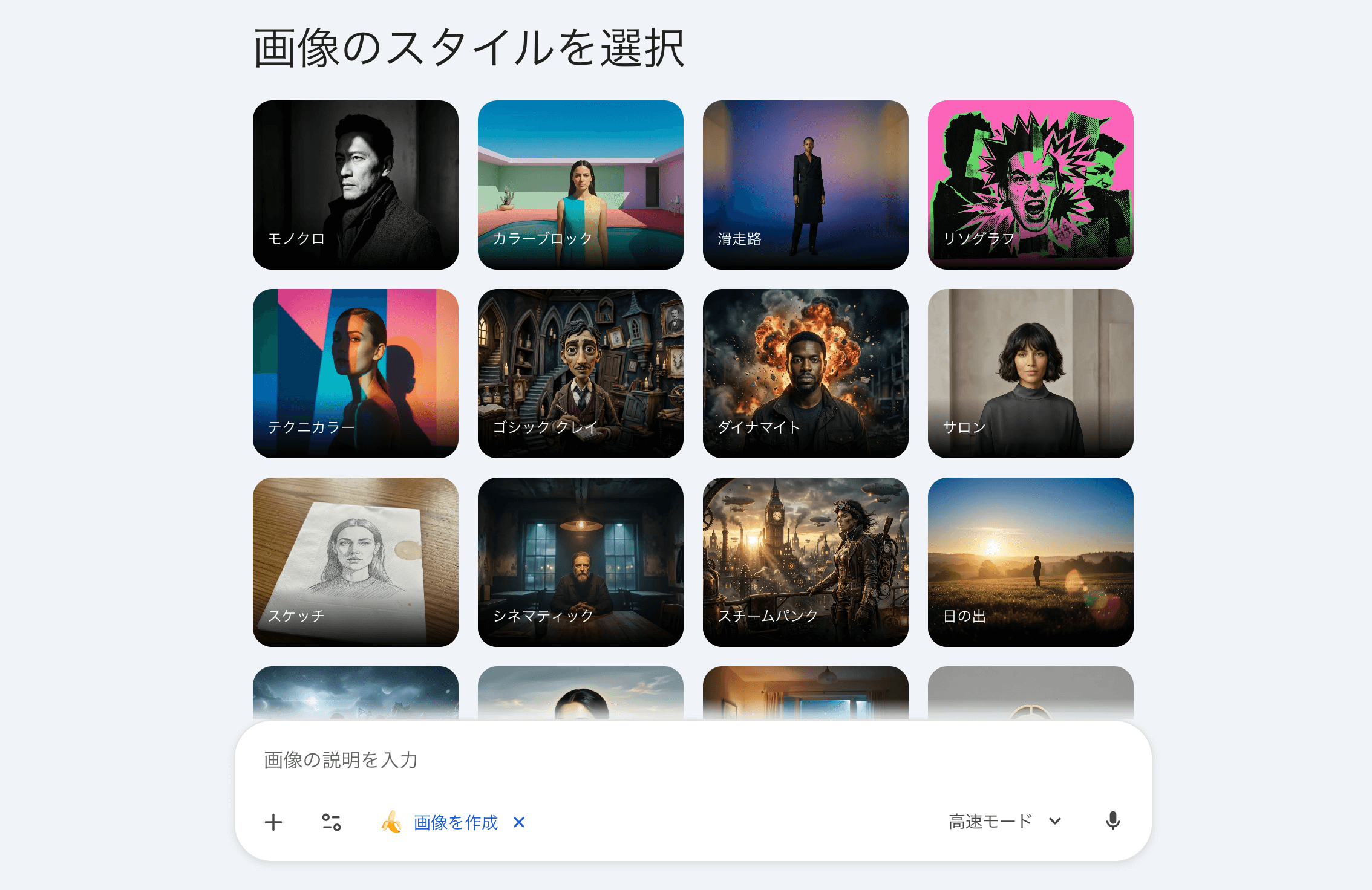Image resolution: width=1372 pixels, height=890 pixels.
Task: Pick the サロン style
Action: pyautogui.click(x=1030, y=373)
